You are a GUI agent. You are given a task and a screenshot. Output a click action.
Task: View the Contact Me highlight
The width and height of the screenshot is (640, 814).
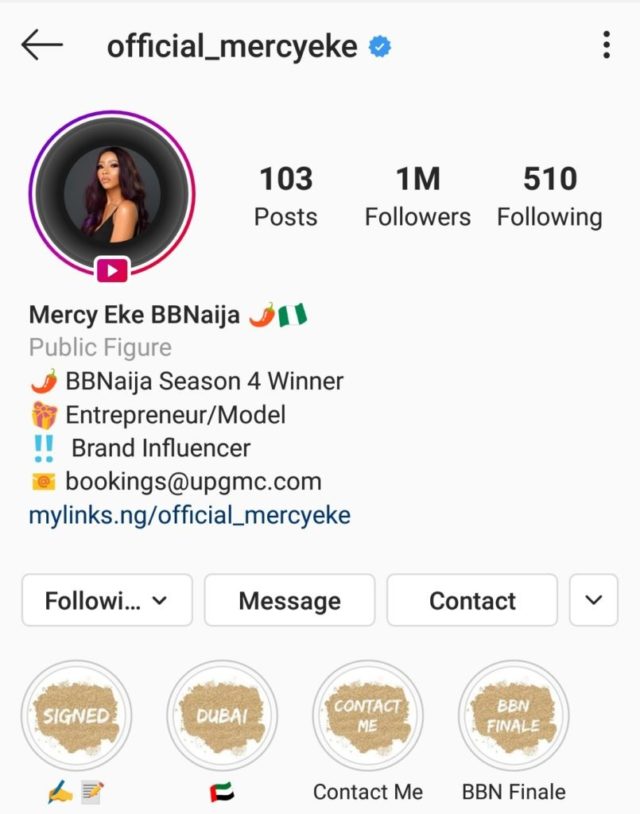(368, 716)
